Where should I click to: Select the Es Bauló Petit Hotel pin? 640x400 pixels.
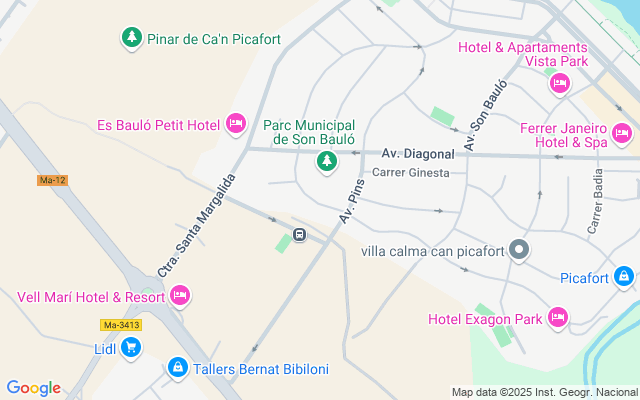[x=236, y=124]
